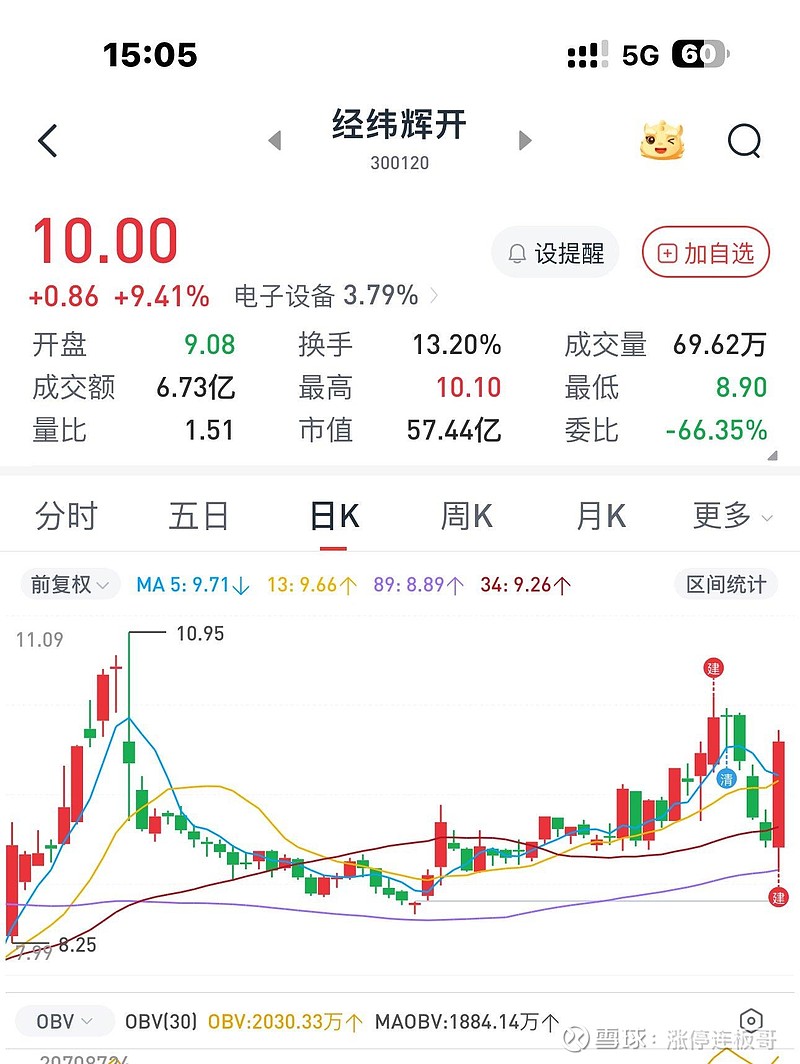The width and height of the screenshot is (800, 1064).
Task: Open indicator settings hexagon icon
Action: pyautogui.click(x=751, y=1021)
